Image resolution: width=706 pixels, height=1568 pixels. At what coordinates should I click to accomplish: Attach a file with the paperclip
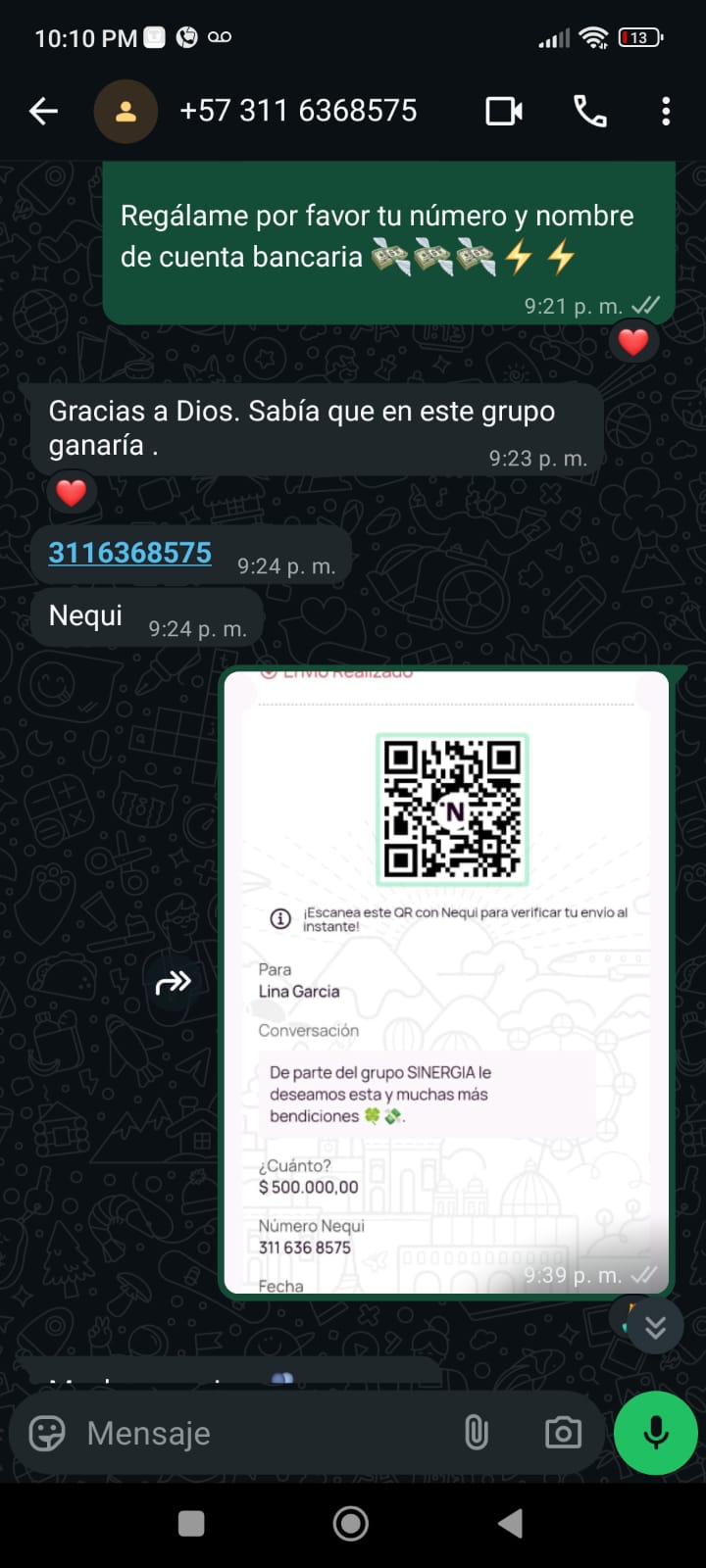point(476,1433)
